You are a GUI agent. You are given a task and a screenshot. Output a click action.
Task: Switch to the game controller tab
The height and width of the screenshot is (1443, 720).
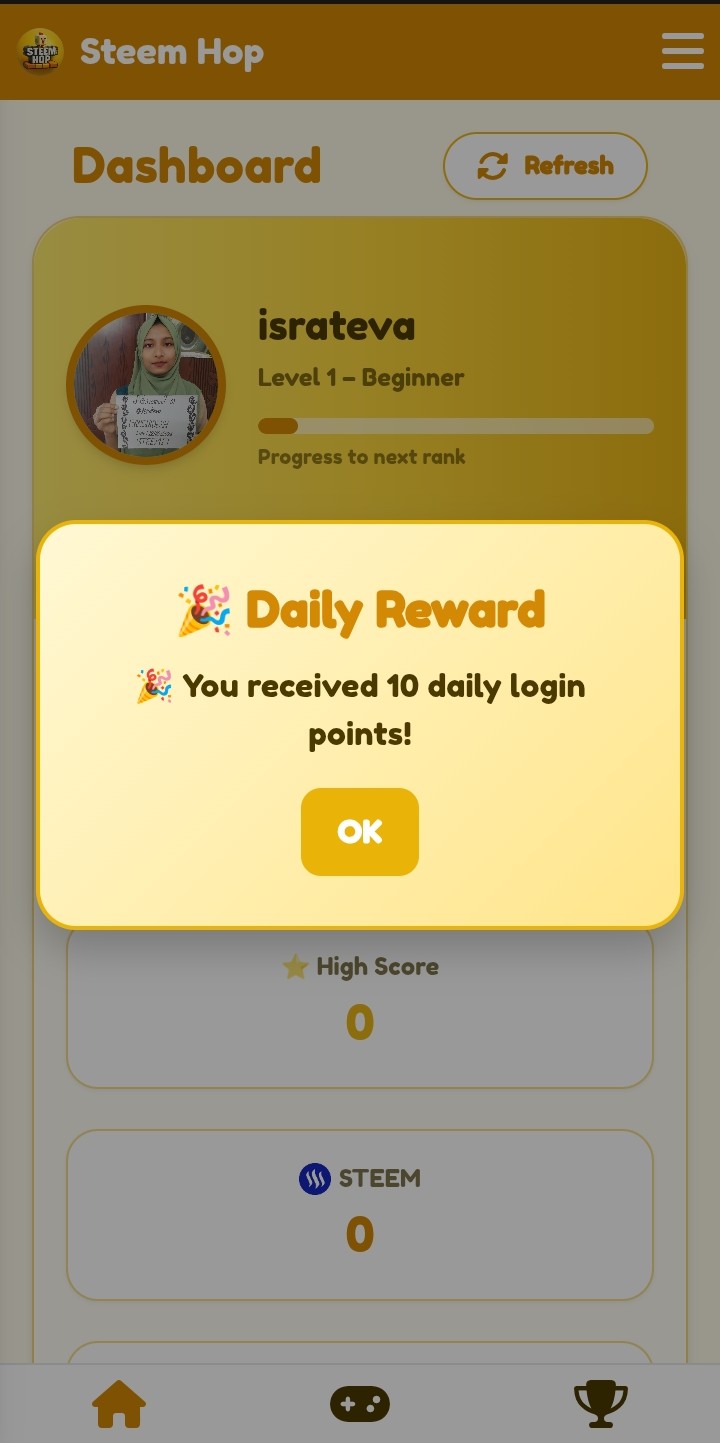point(360,1404)
